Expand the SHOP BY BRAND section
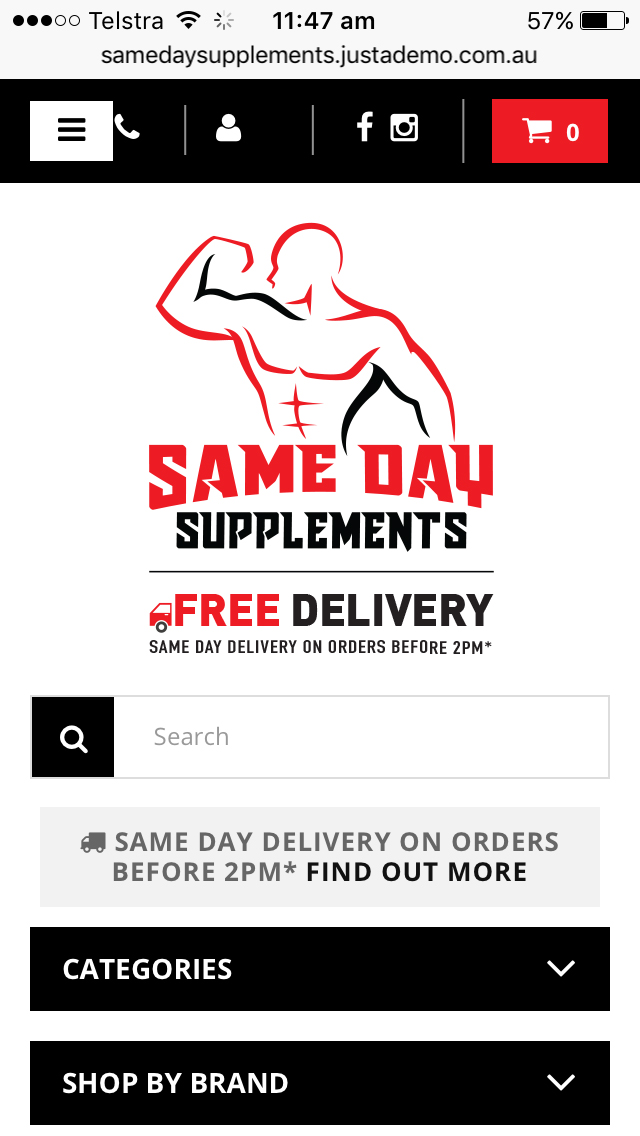 point(320,1083)
